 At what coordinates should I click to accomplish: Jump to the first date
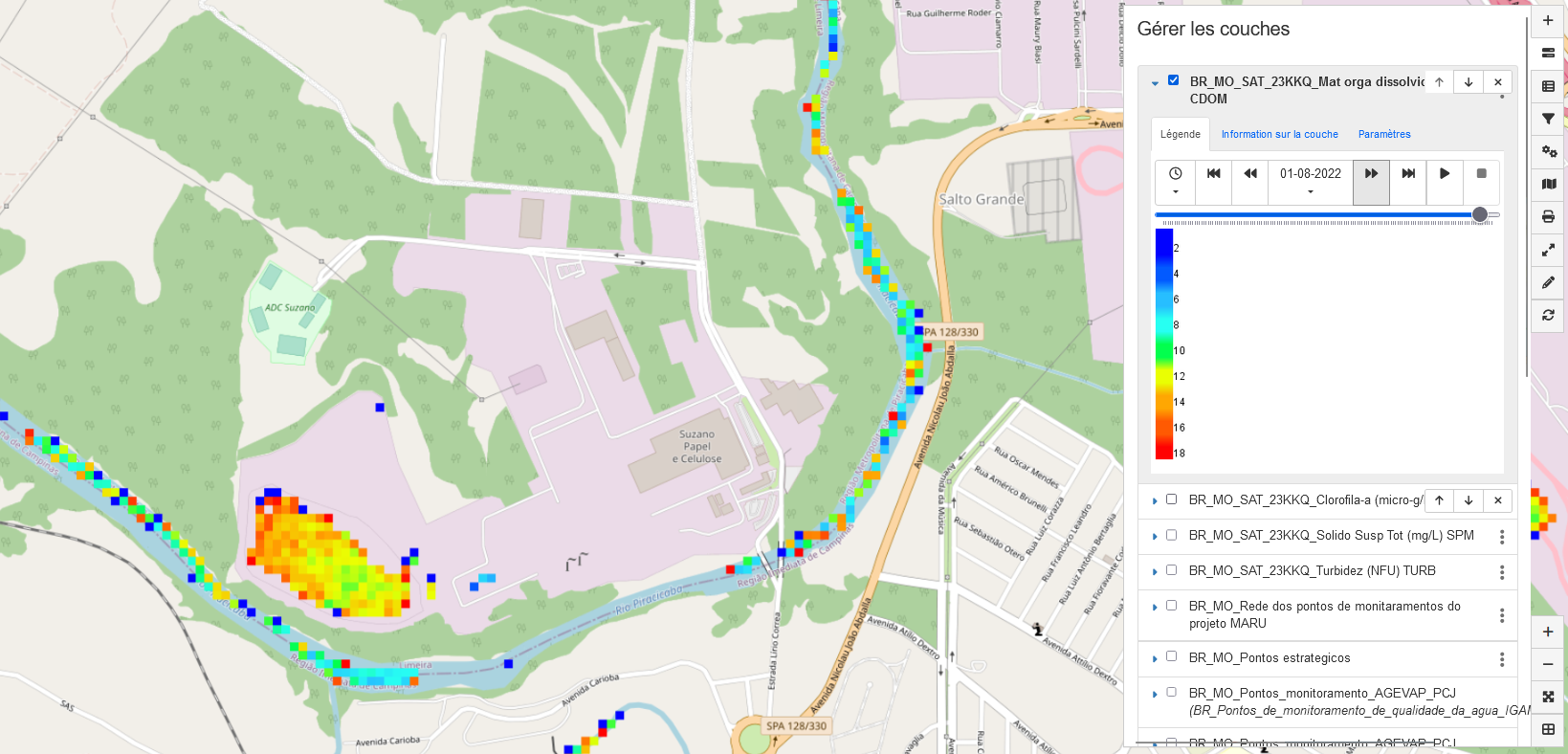click(x=1213, y=174)
